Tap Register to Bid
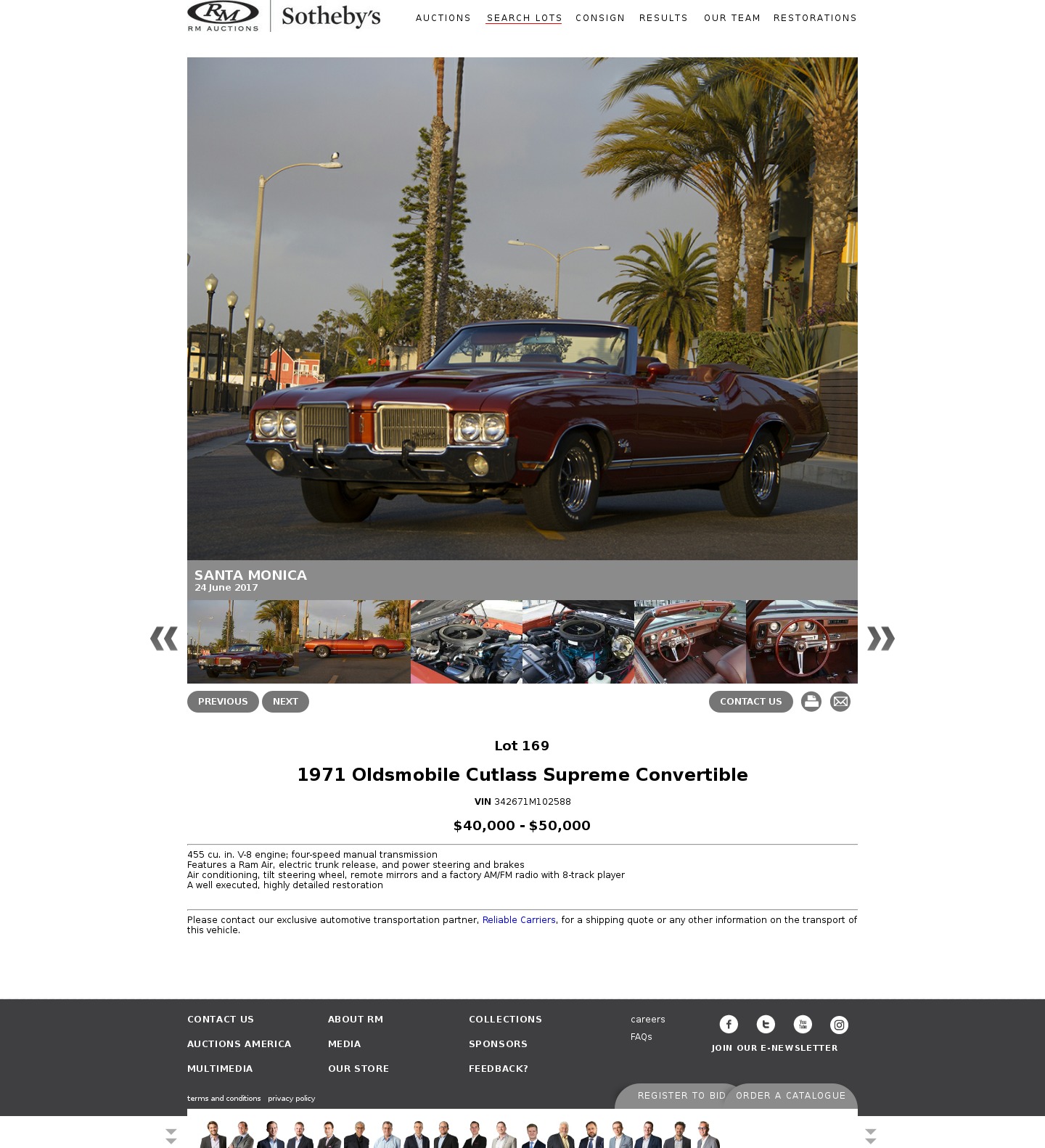This screenshot has width=1045, height=1148. [681, 1096]
